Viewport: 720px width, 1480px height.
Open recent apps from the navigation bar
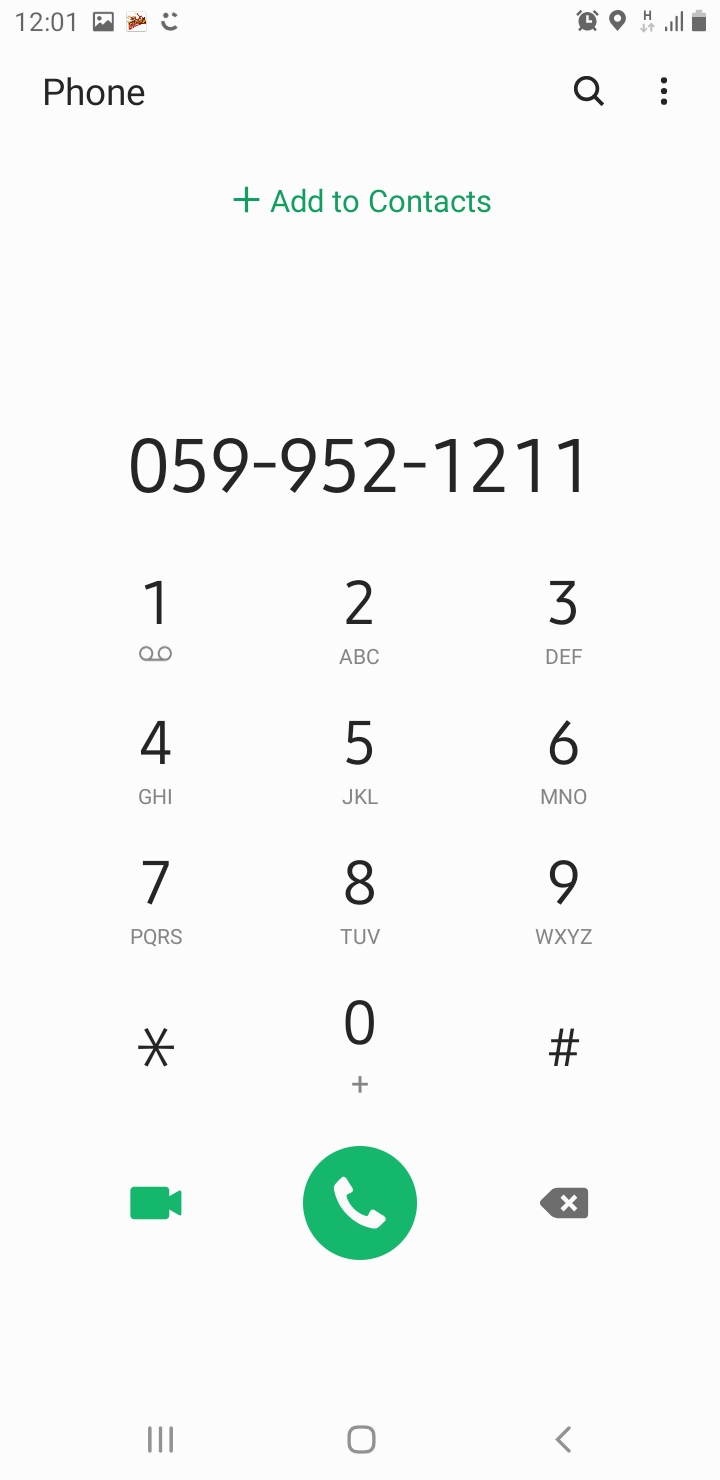(x=160, y=1439)
